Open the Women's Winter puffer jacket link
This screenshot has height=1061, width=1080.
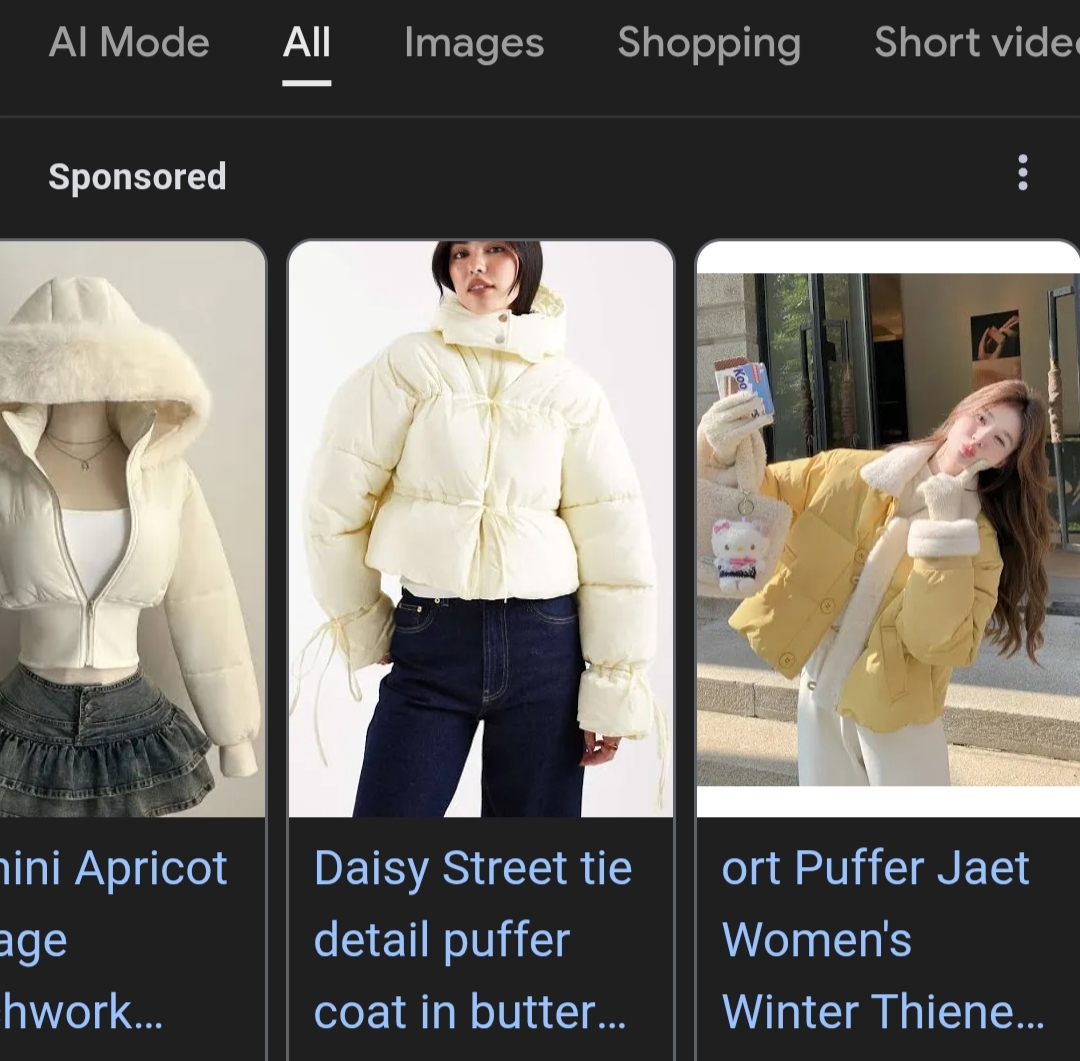pyautogui.click(x=880, y=940)
